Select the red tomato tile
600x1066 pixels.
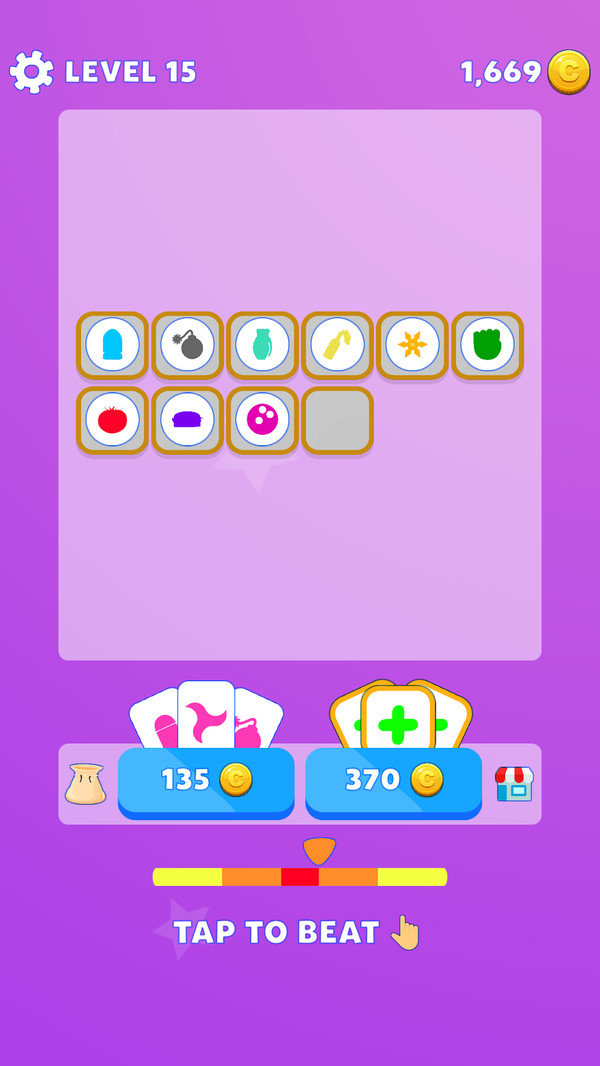(x=112, y=420)
